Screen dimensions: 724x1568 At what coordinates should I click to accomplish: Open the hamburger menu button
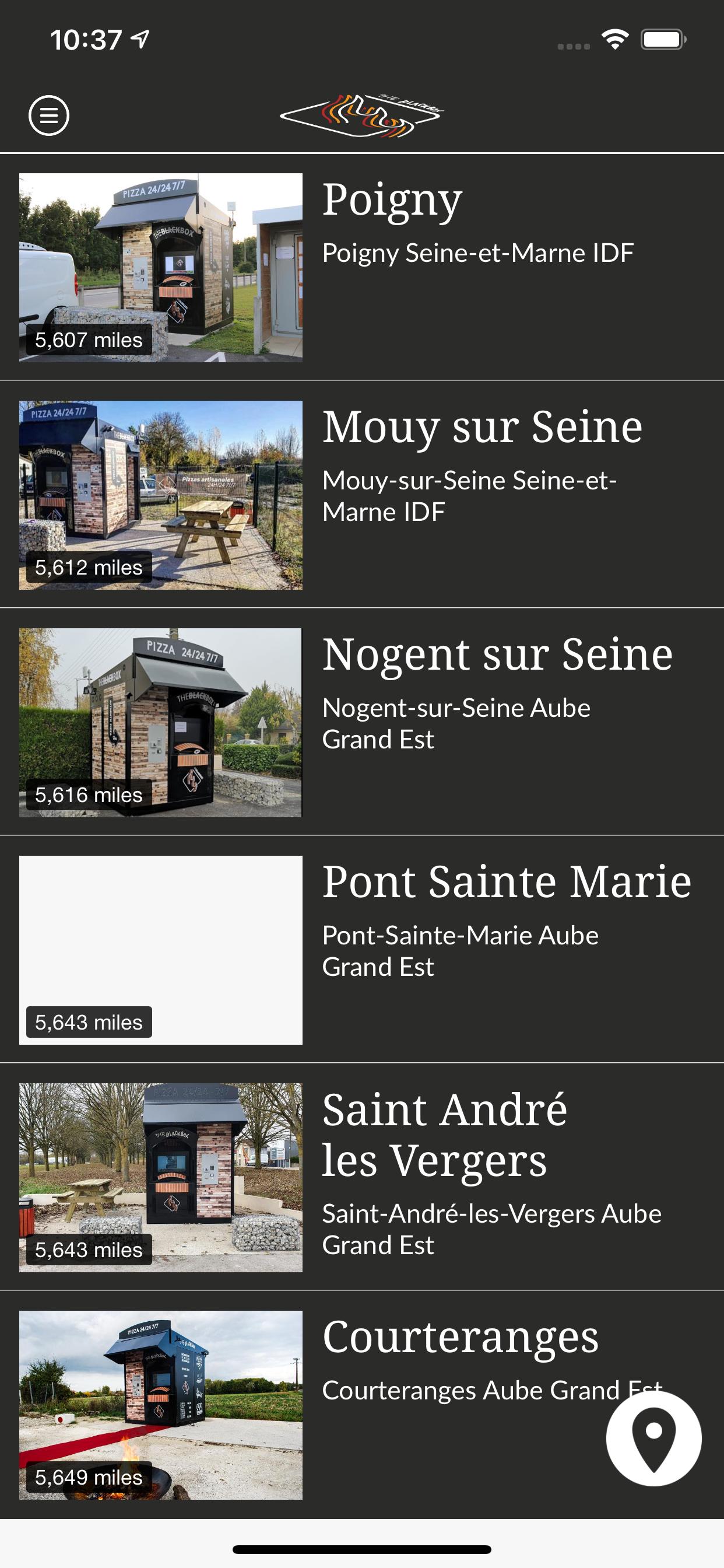[48, 115]
